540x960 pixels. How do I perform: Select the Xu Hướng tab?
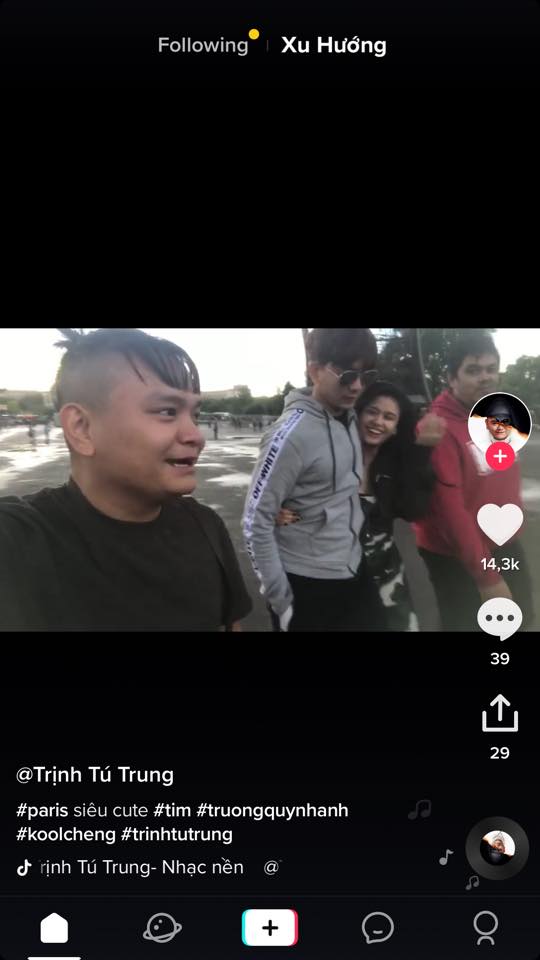click(x=334, y=45)
